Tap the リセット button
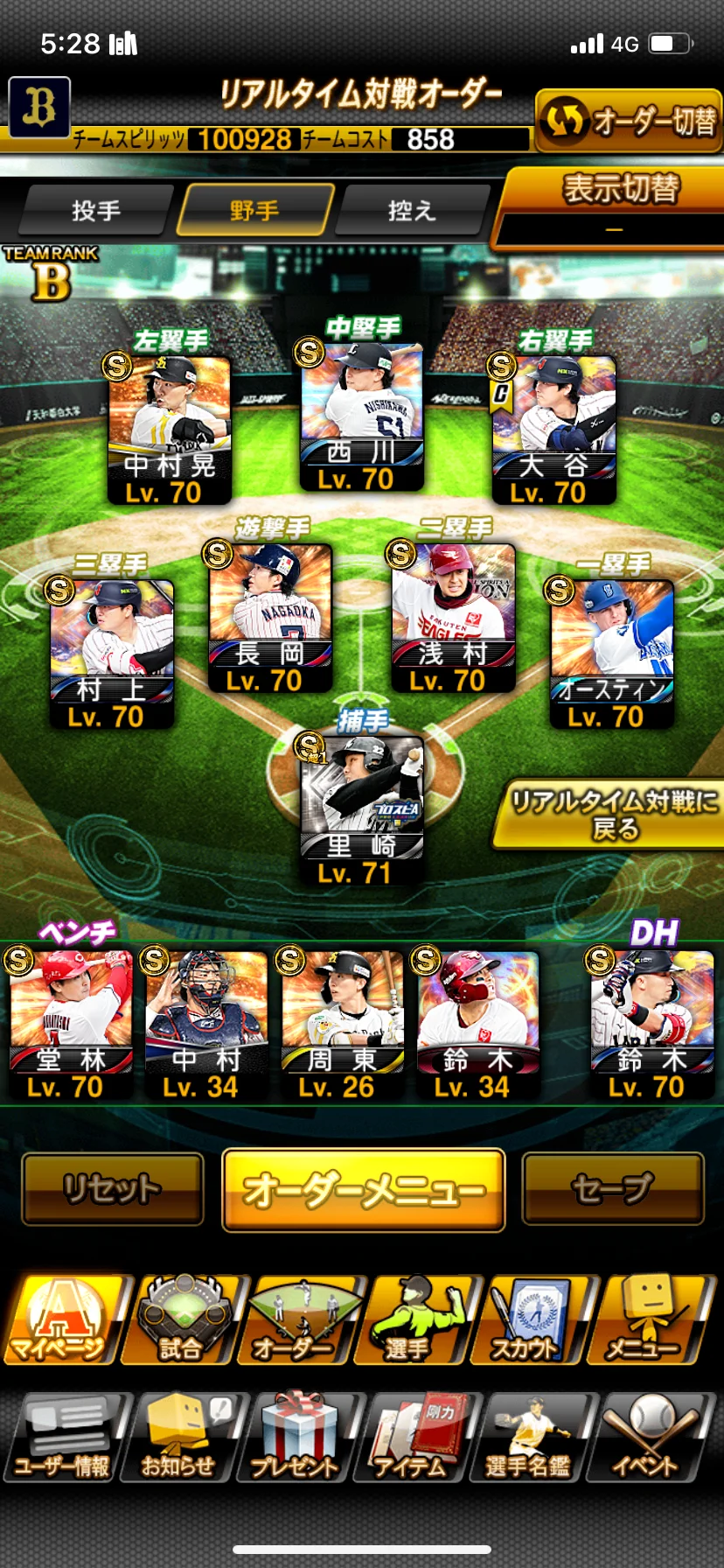 click(x=112, y=1188)
